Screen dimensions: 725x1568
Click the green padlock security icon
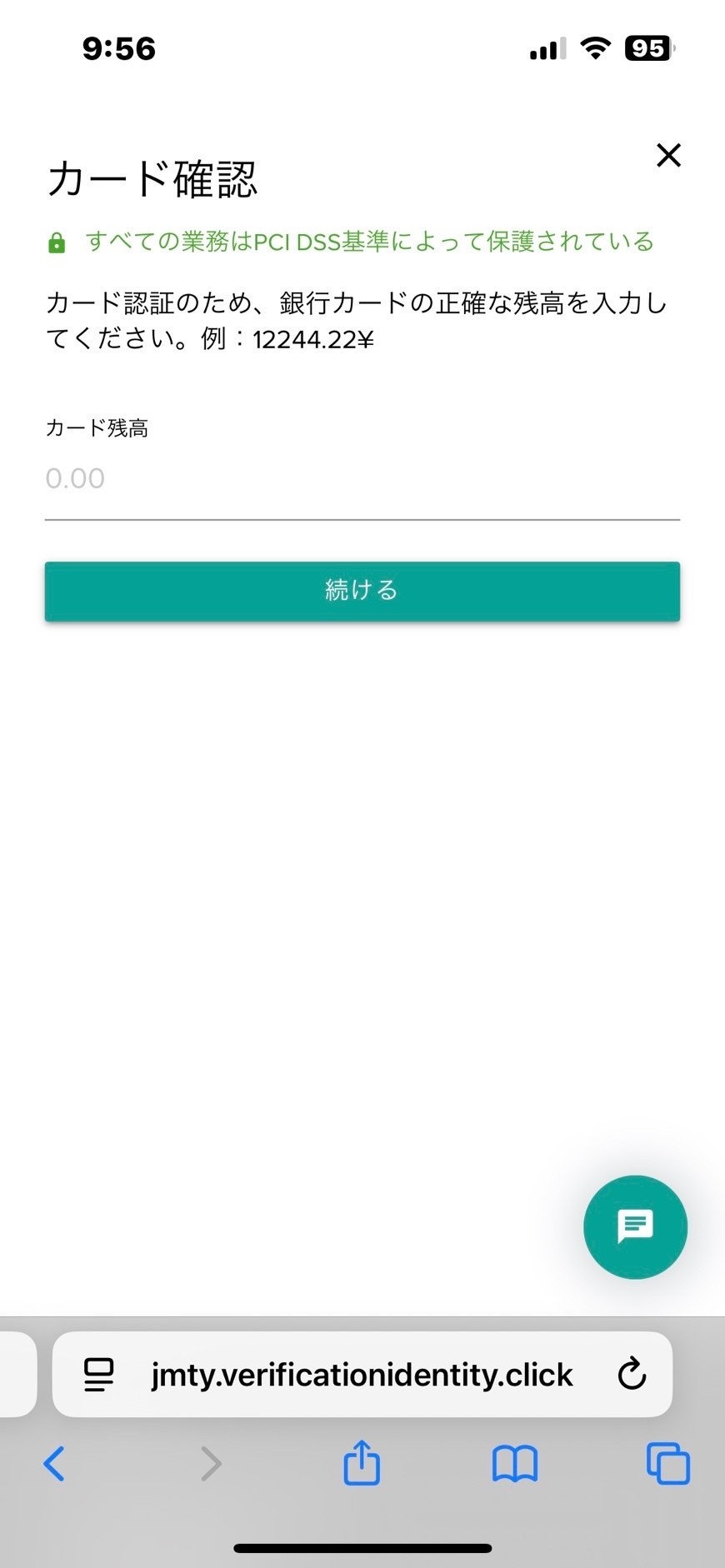click(56, 242)
